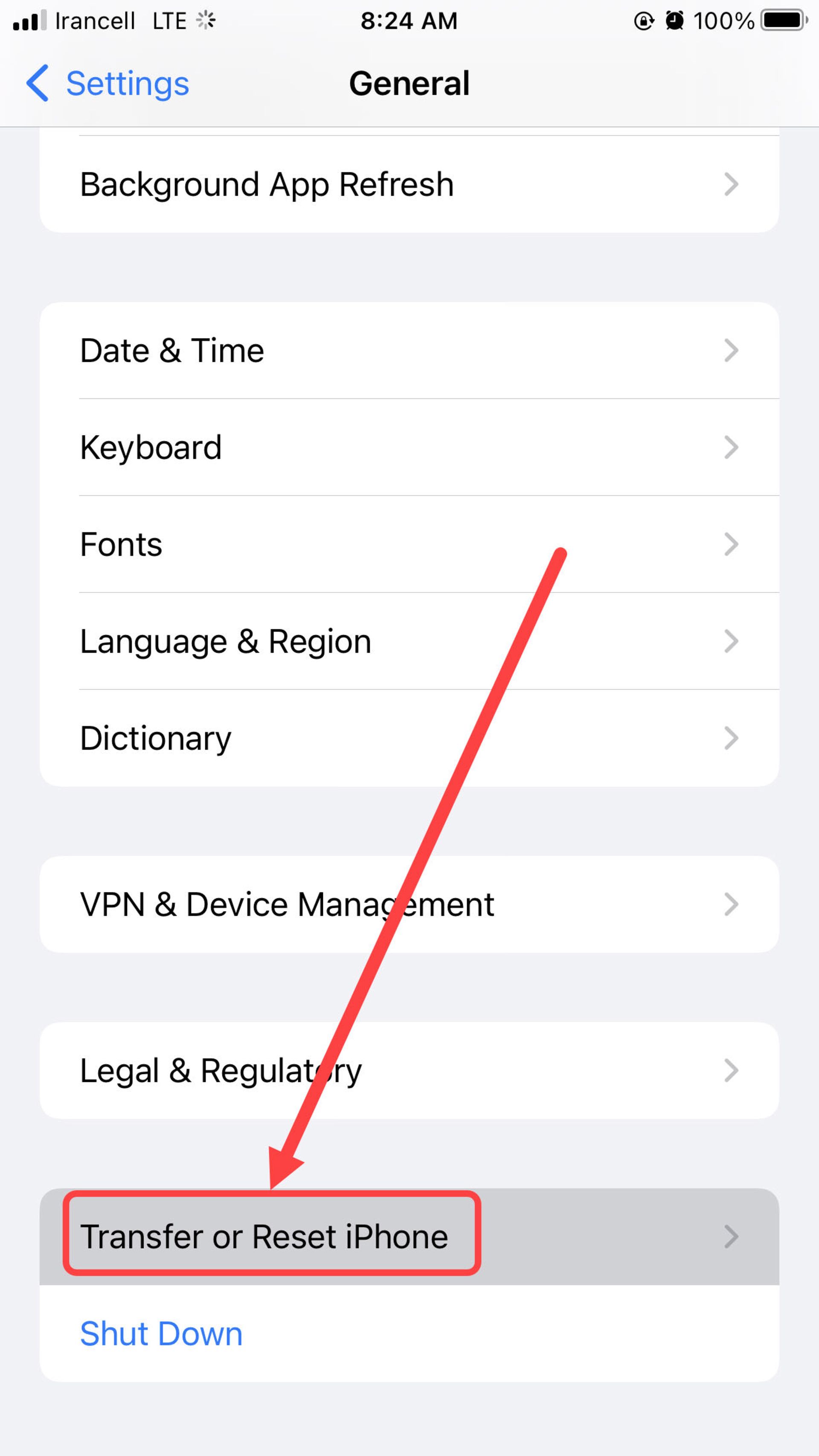Open Dictionary settings
The height and width of the screenshot is (1456, 819).
click(x=409, y=738)
